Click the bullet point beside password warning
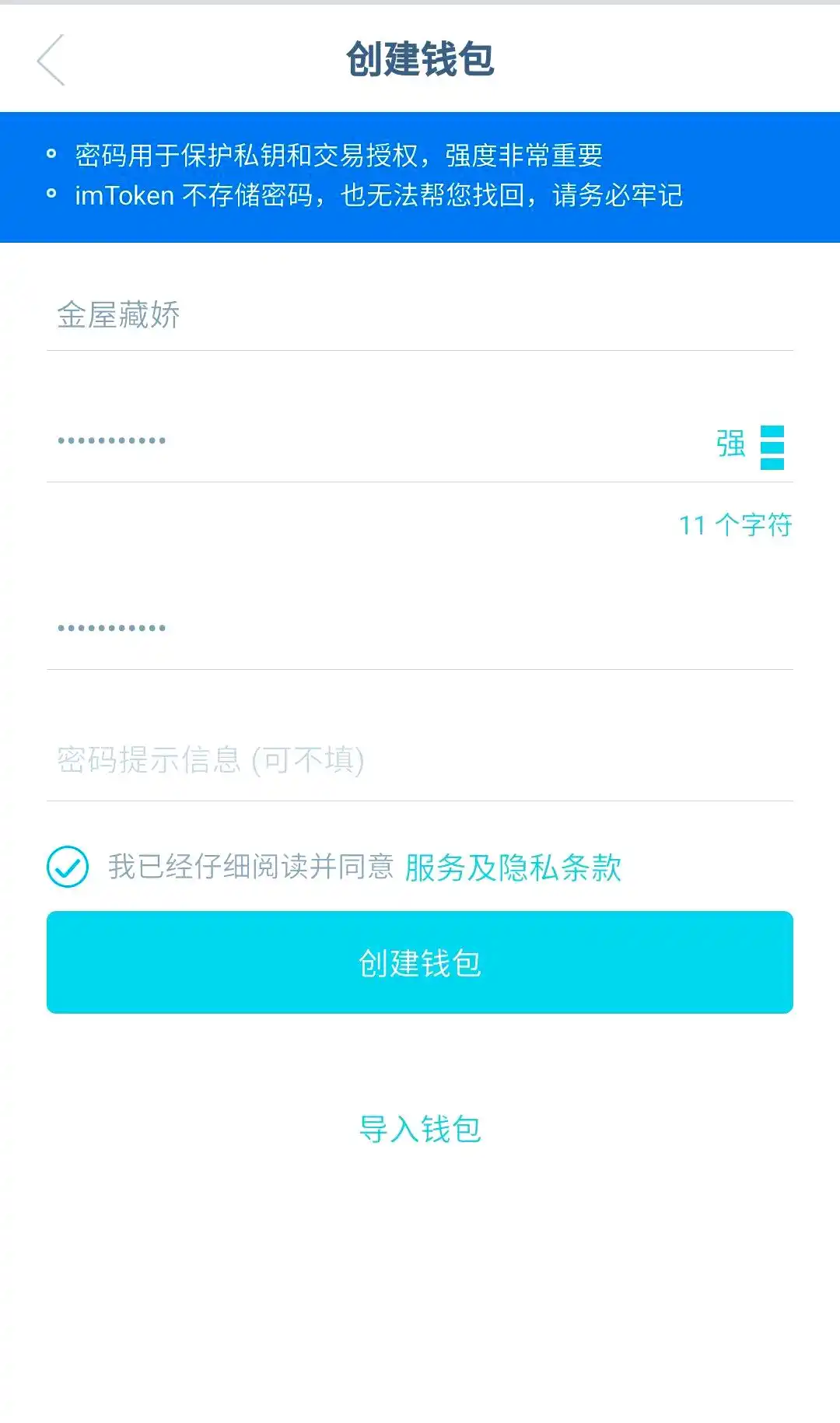The image size is (840, 1423). pyautogui.click(x=52, y=152)
